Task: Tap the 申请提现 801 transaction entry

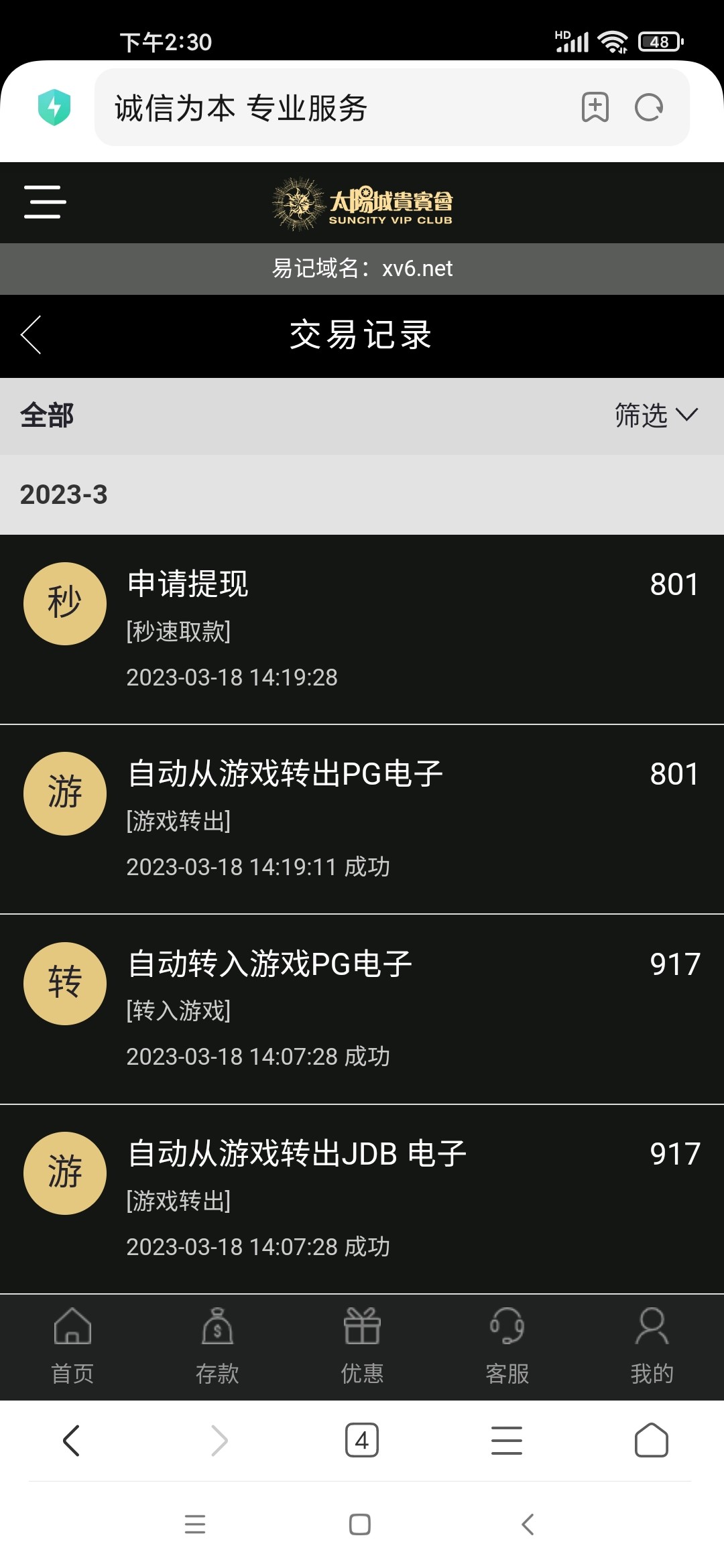Action: pyautogui.click(x=362, y=627)
